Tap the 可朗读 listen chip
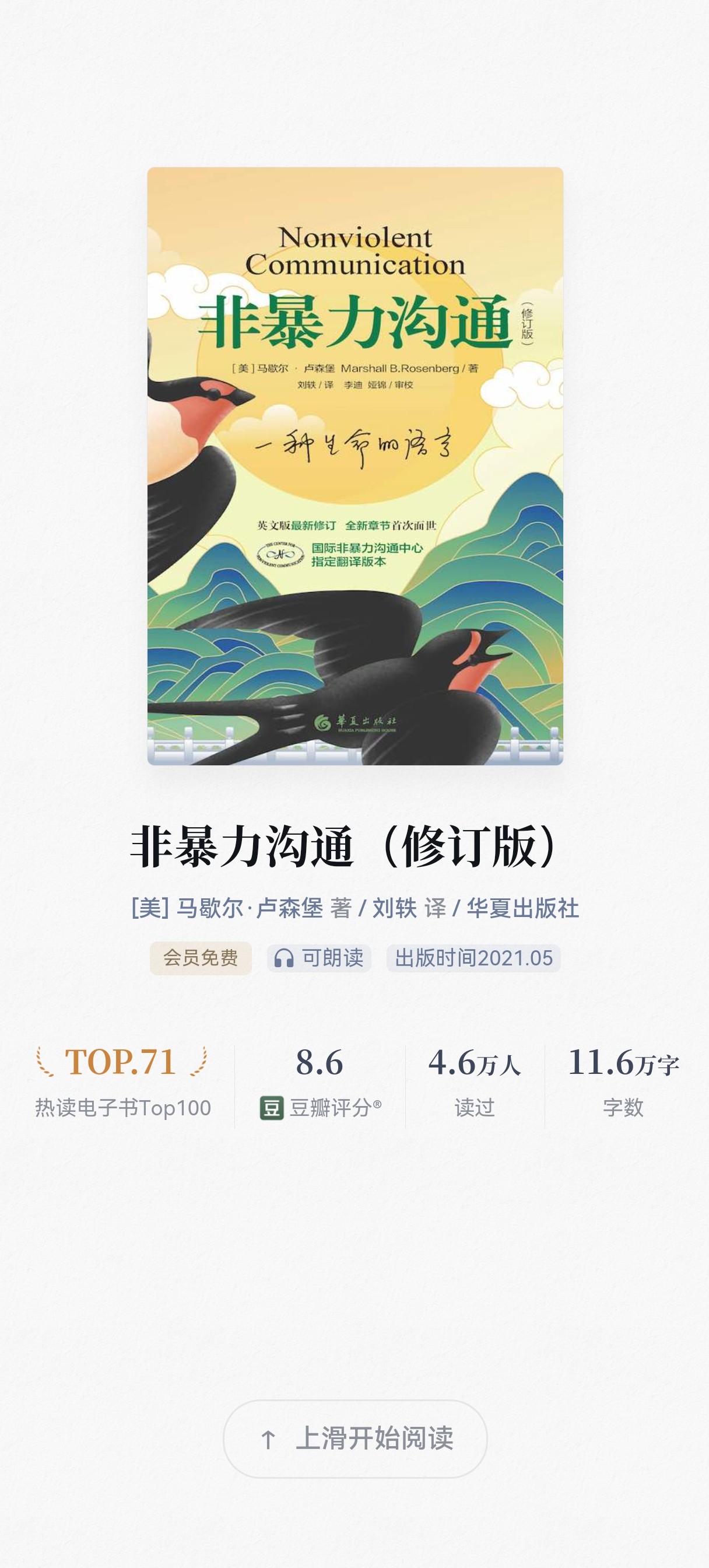This screenshot has height=1568, width=709. pos(319,958)
